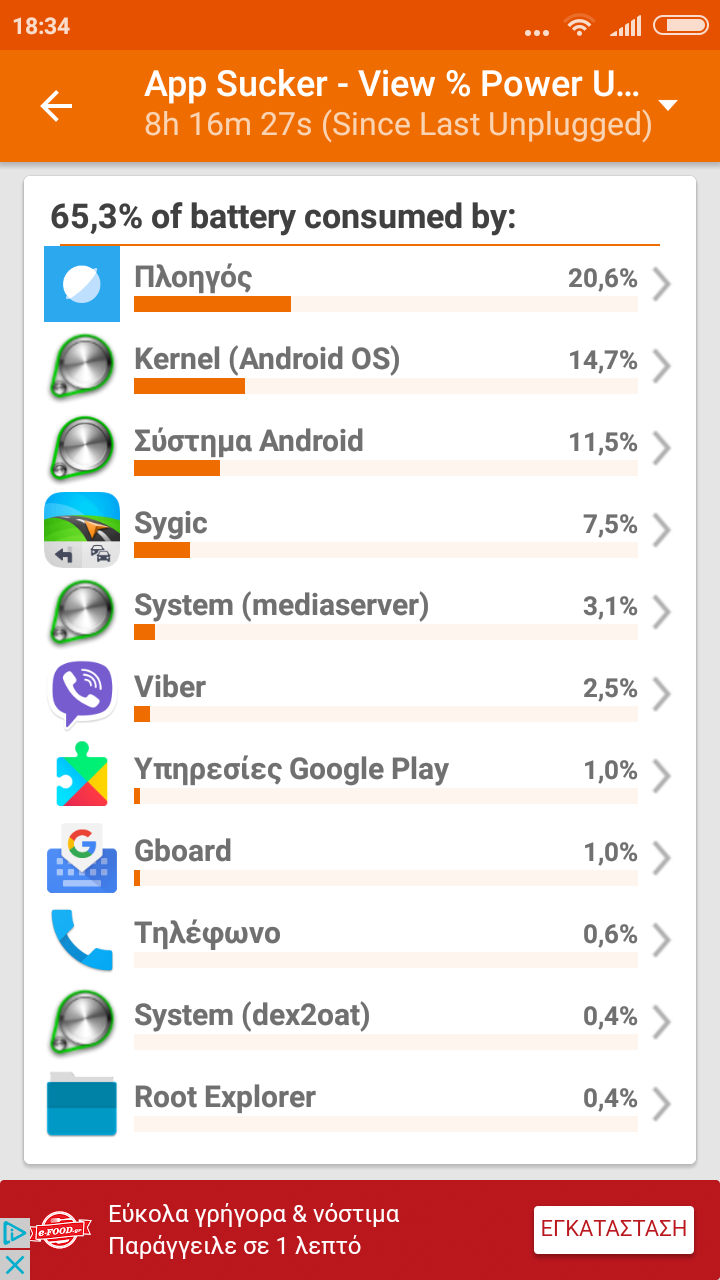Open System (mediaserver) entry
The width and height of the screenshot is (720, 1280).
coord(360,613)
